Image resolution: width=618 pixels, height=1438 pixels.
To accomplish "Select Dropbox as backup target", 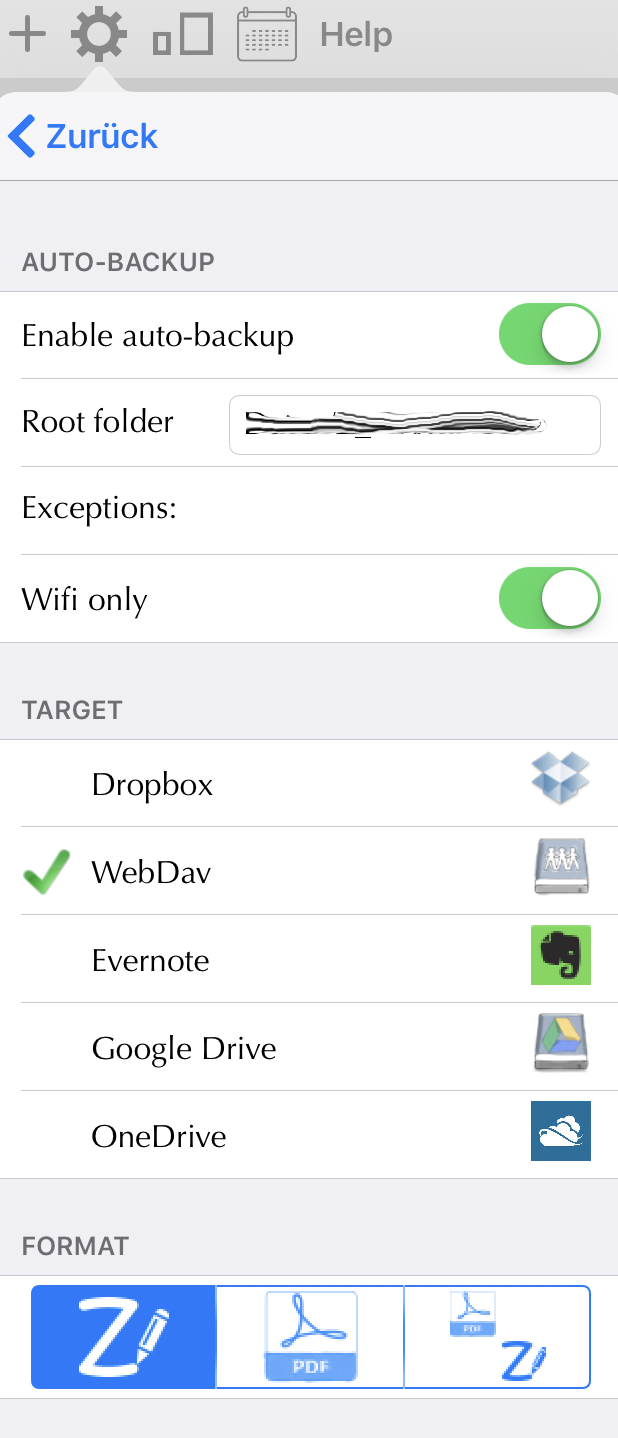I will click(x=309, y=784).
